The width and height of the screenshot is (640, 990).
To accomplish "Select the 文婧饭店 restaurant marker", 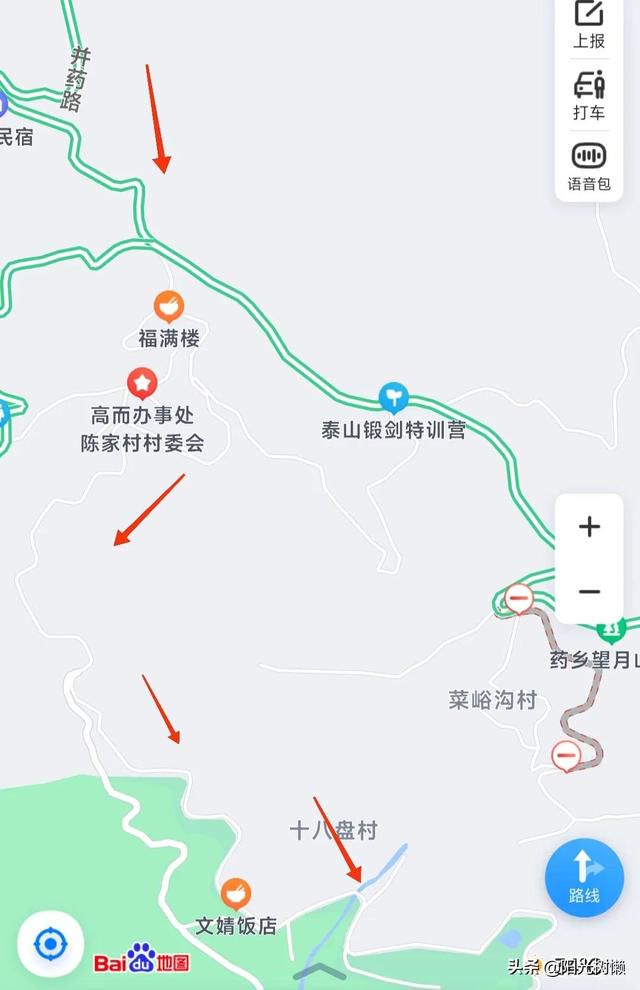I will tap(235, 894).
